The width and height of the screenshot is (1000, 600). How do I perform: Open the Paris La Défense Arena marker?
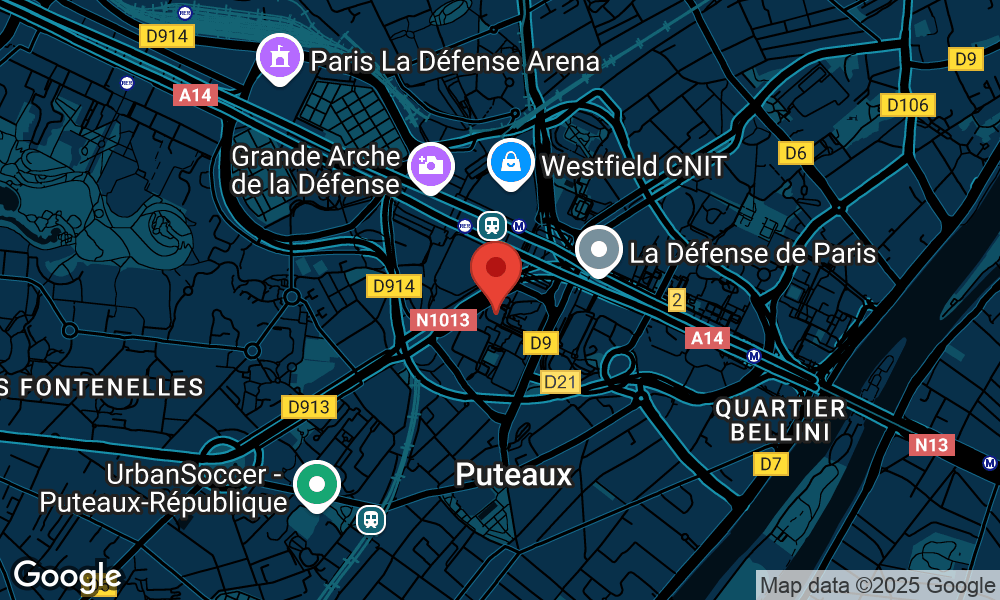click(279, 58)
